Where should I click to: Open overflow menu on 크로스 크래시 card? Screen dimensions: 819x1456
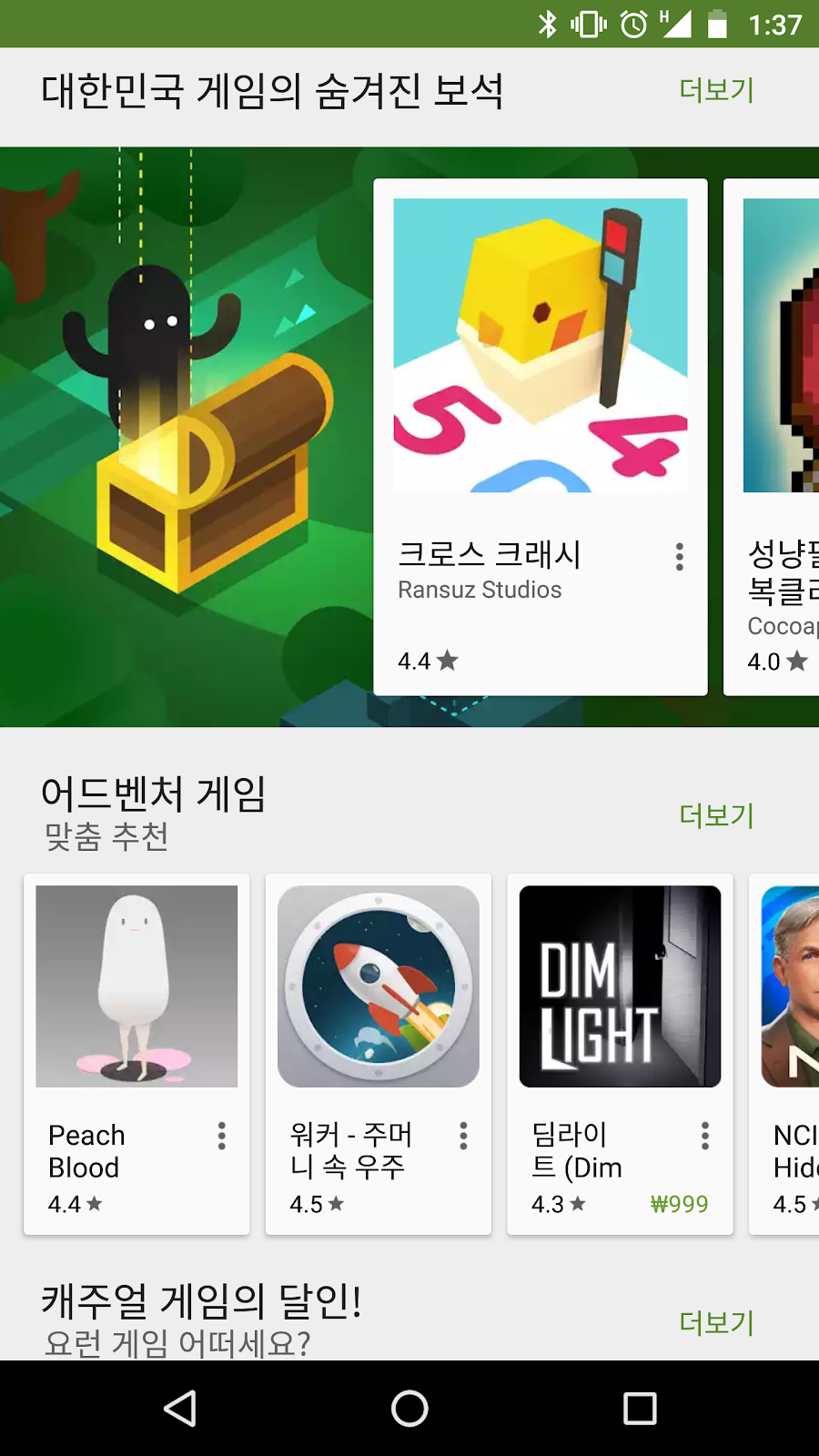[x=679, y=557]
